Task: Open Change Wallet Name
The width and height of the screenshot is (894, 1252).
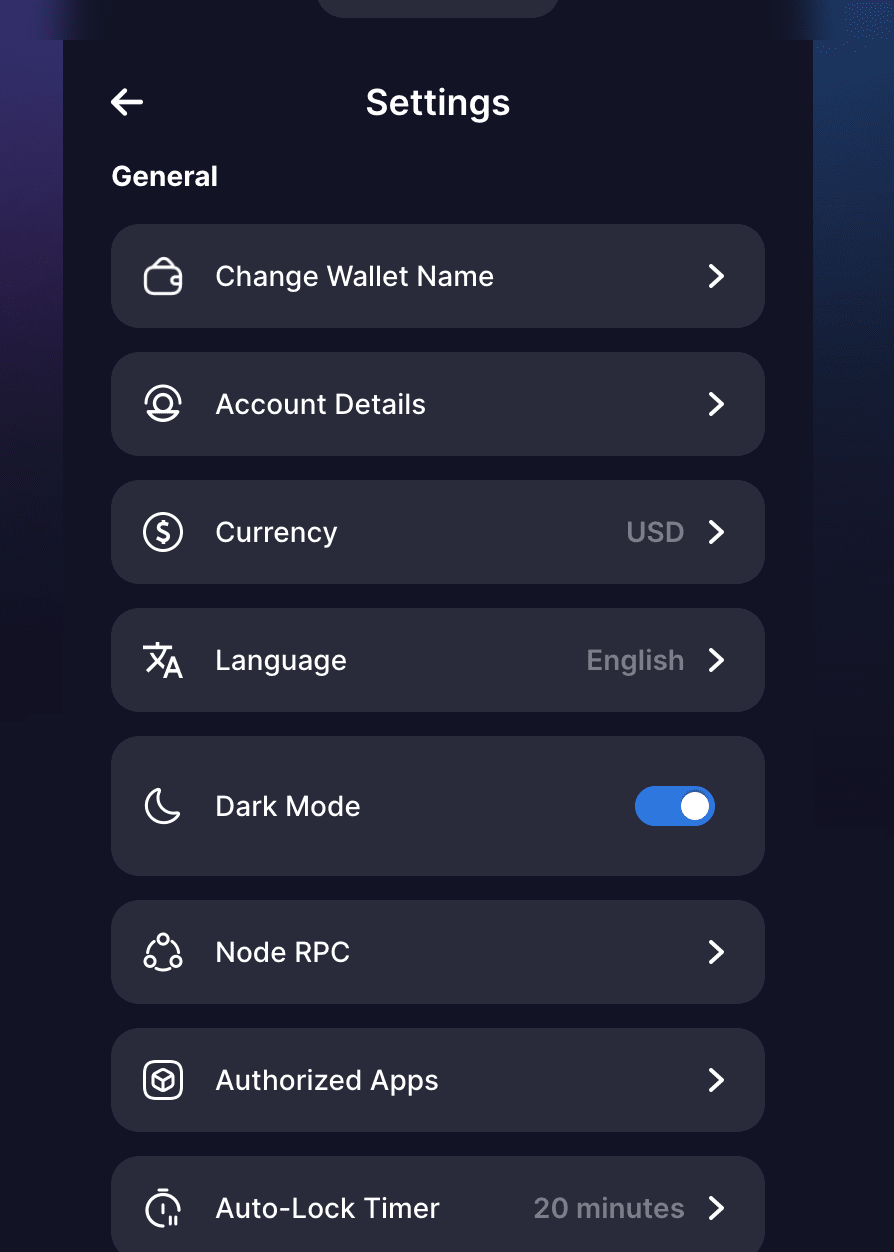Action: click(438, 276)
